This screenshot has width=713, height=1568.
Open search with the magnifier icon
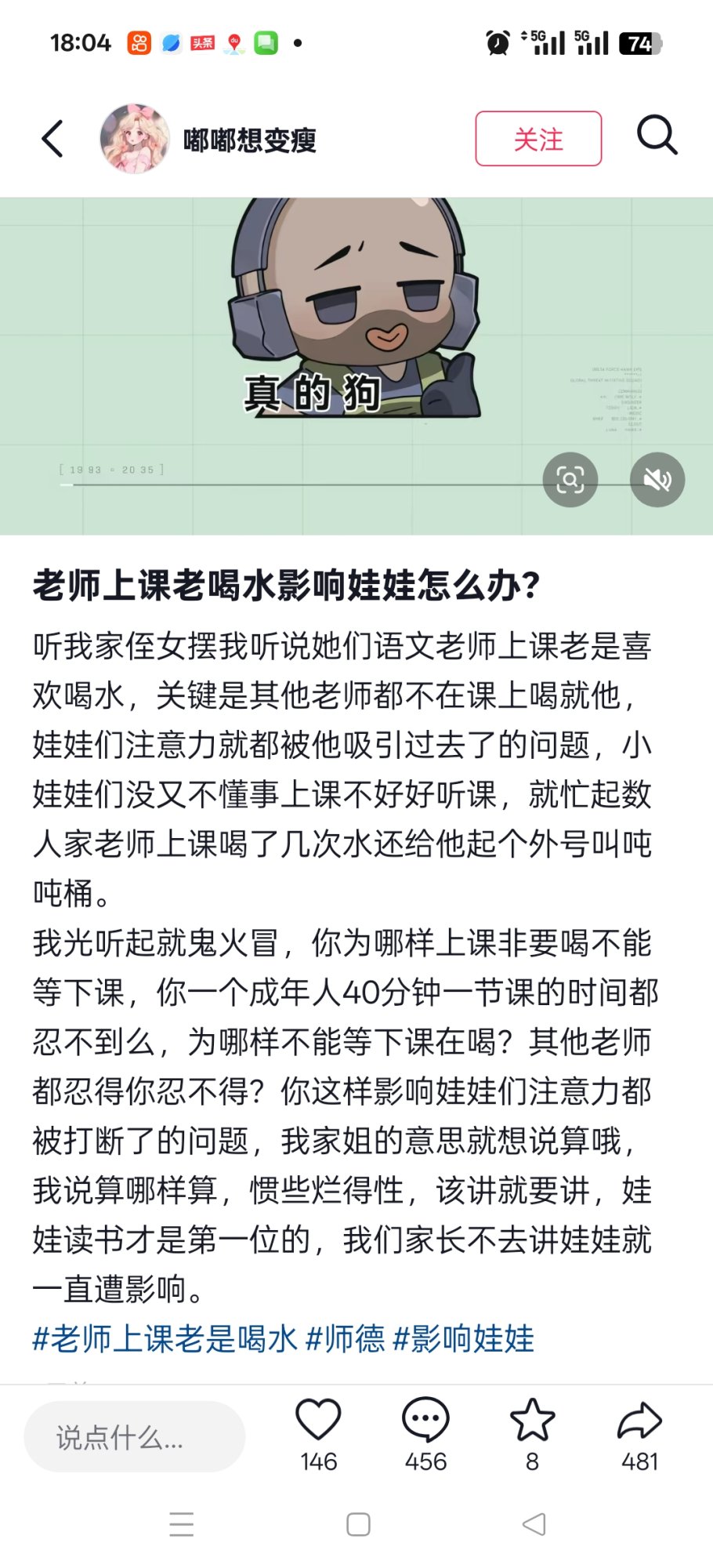657,136
